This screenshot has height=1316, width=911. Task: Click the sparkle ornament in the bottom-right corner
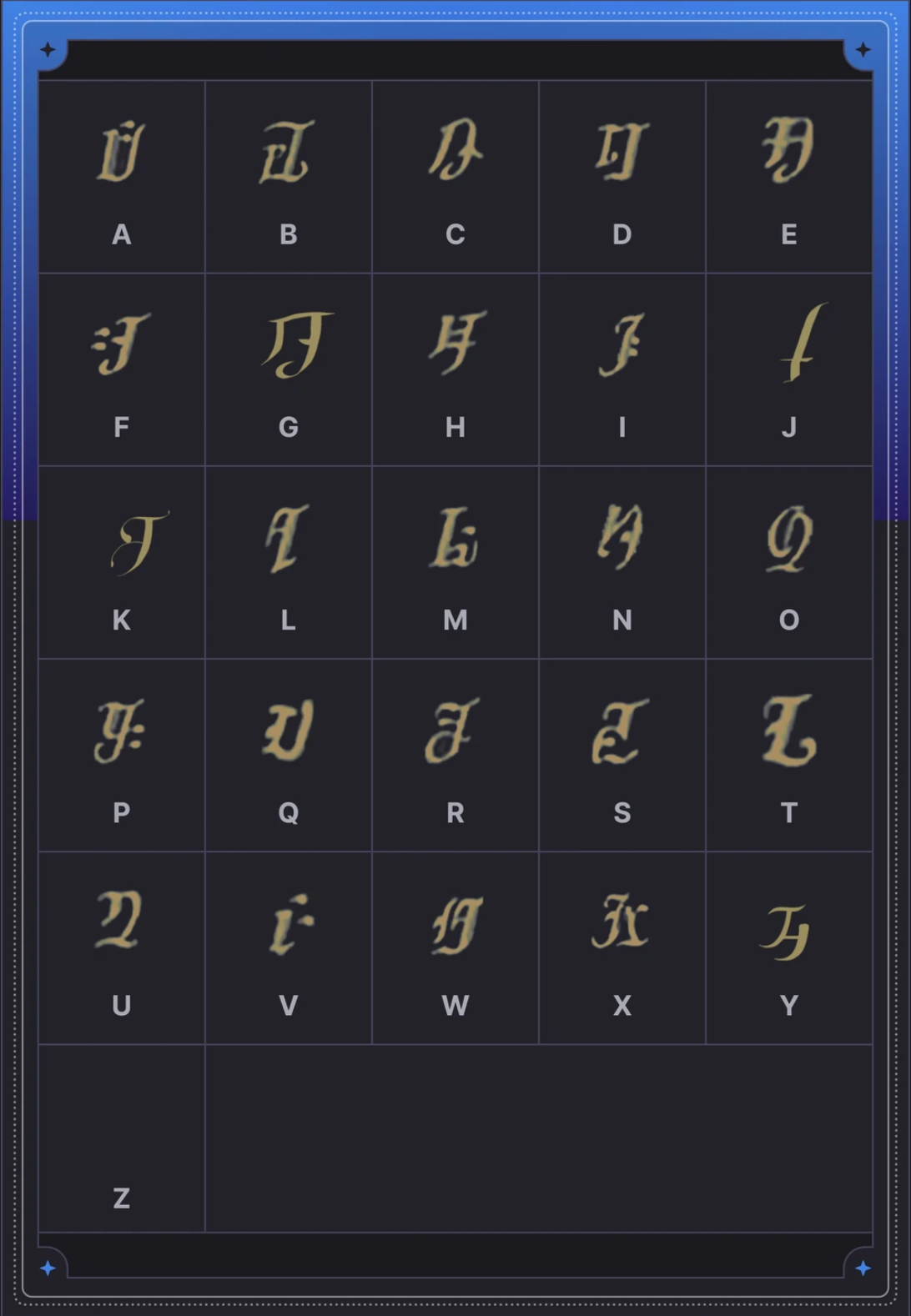(x=862, y=1267)
